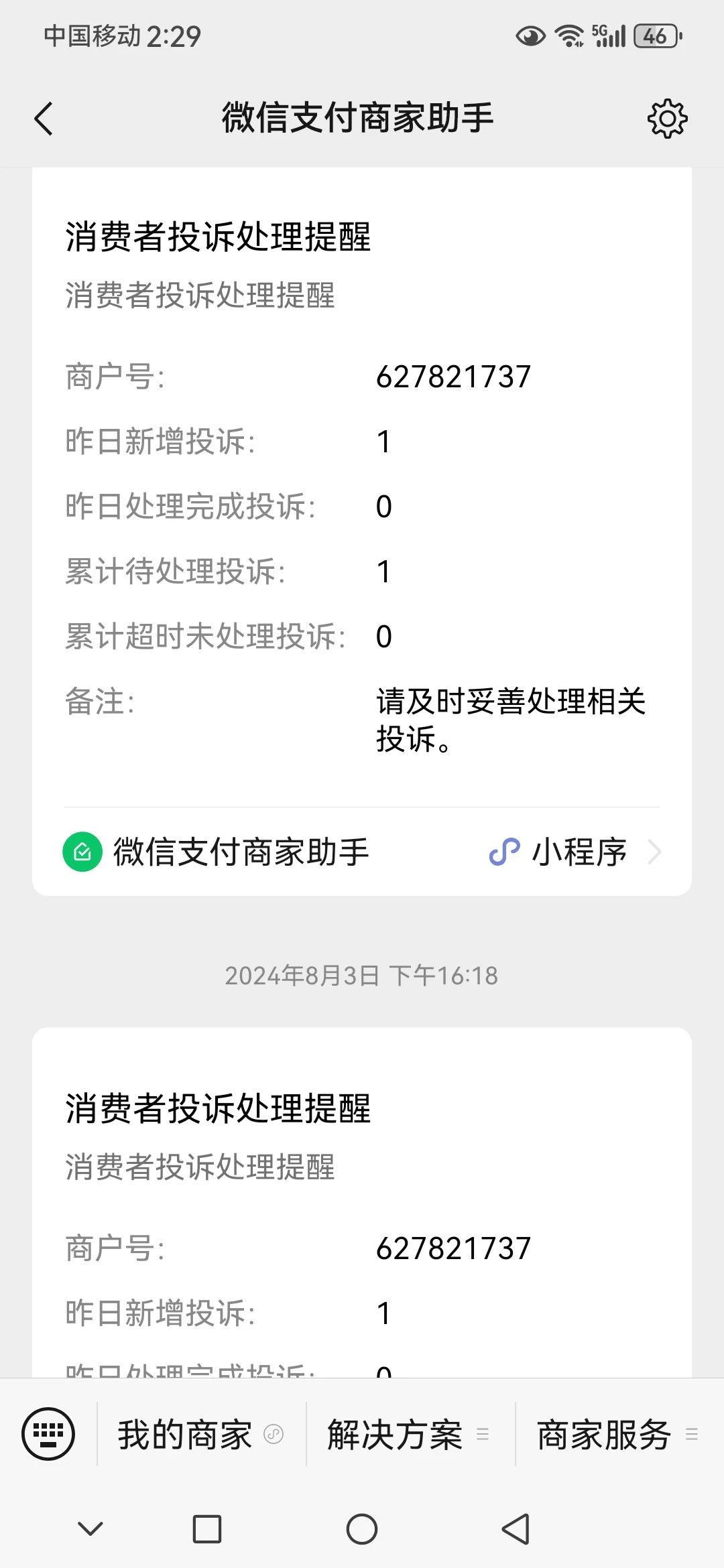Open the recent apps view

click(x=207, y=1529)
